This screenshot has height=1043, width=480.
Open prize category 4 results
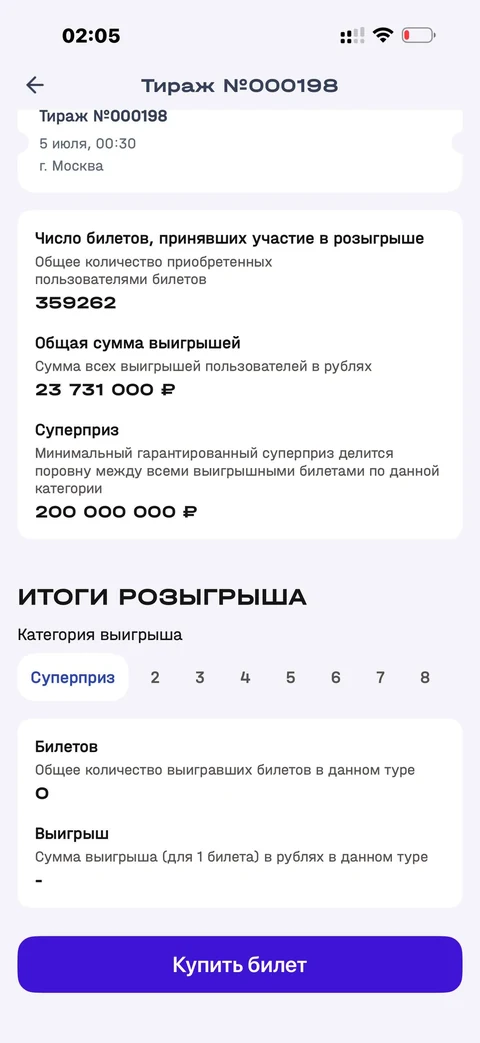pyautogui.click(x=245, y=678)
